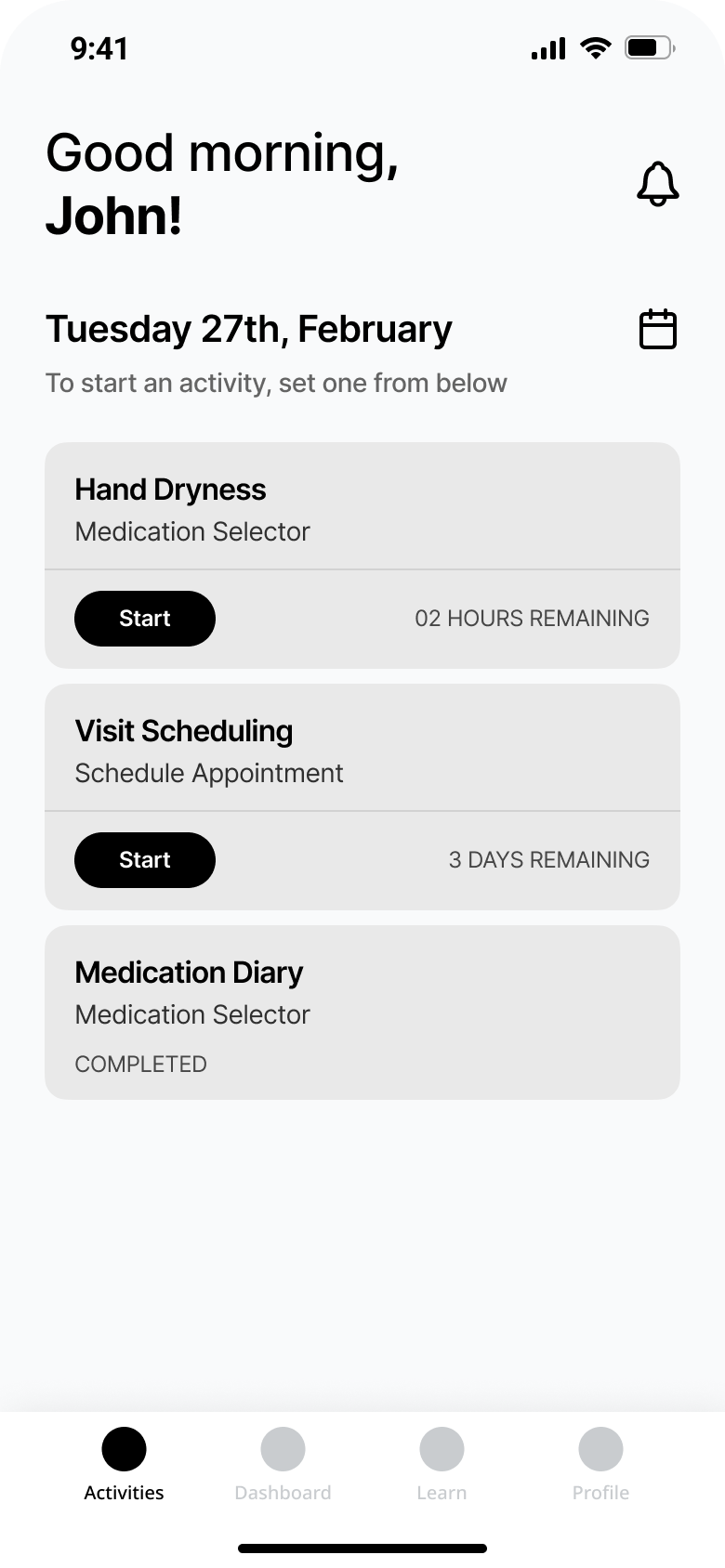The width and height of the screenshot is (725, 1568).
Task: Start the Visit Scheduling activity
Action: 145,860
